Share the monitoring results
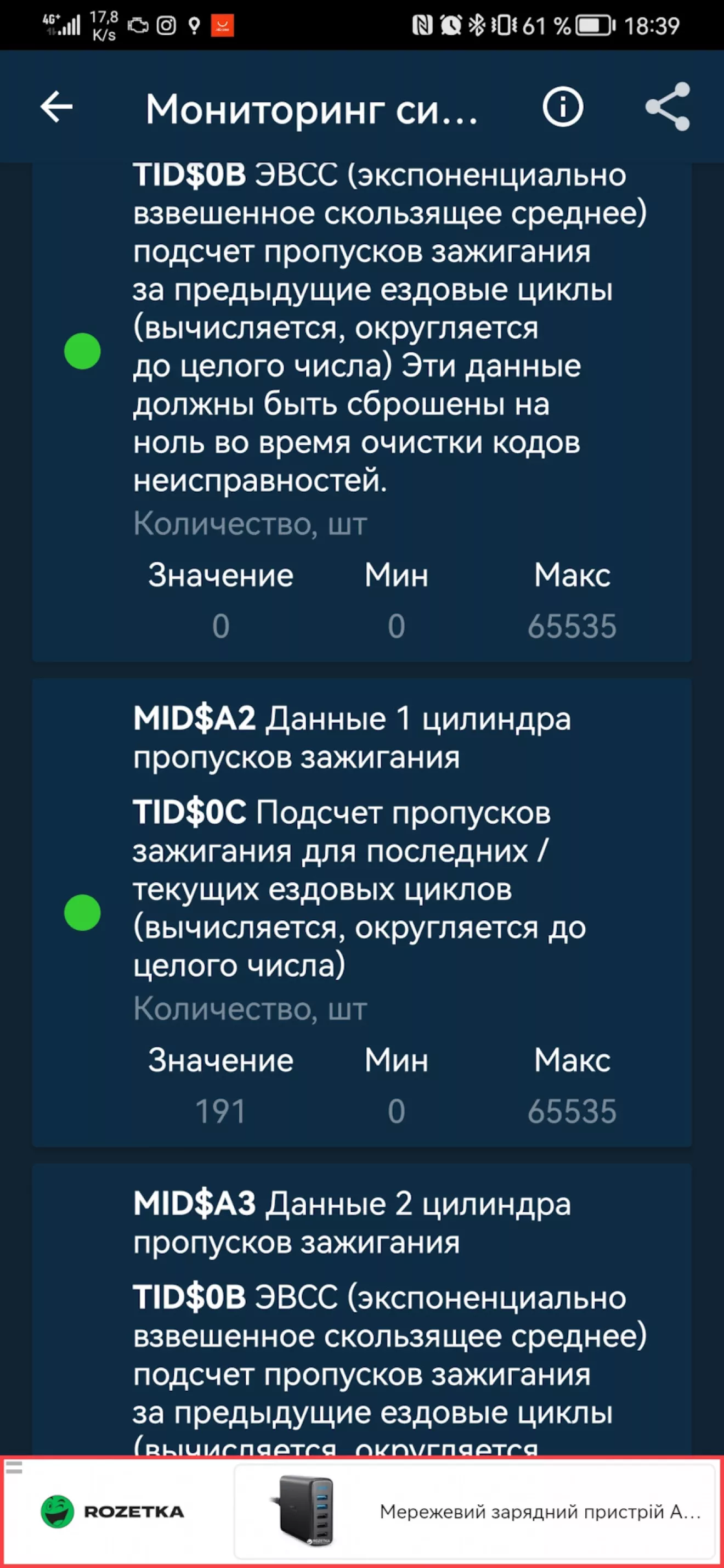Screen dimensions: 724x1568 tap(668, 107)
